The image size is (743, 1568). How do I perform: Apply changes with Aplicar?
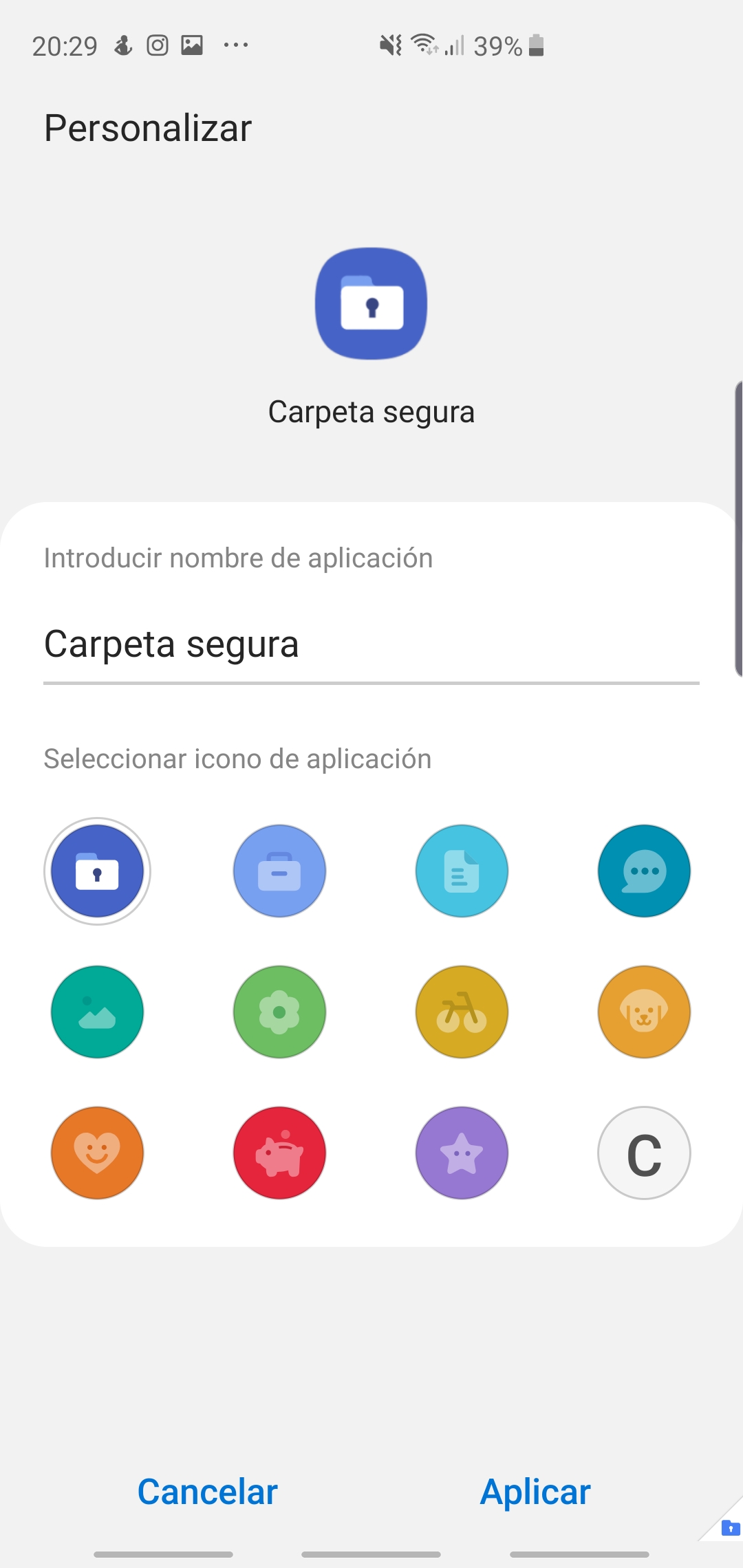pos(535,1492)
